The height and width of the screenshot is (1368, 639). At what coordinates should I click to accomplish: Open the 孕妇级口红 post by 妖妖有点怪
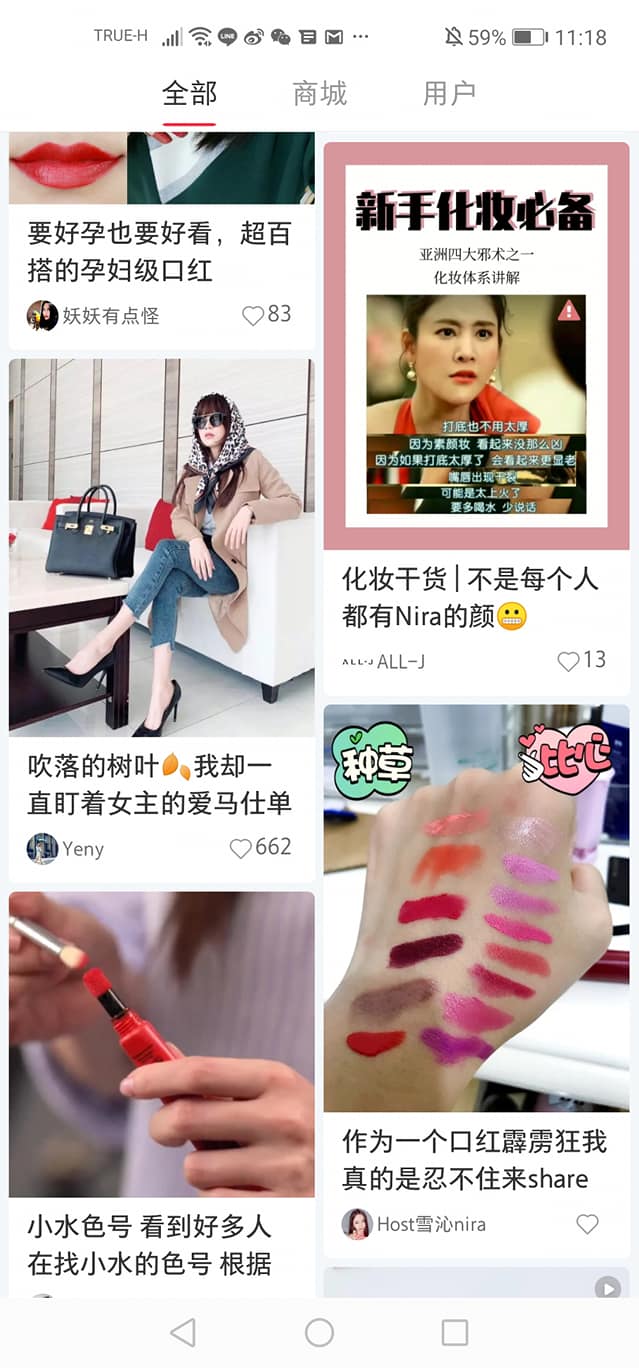point(160,252)
